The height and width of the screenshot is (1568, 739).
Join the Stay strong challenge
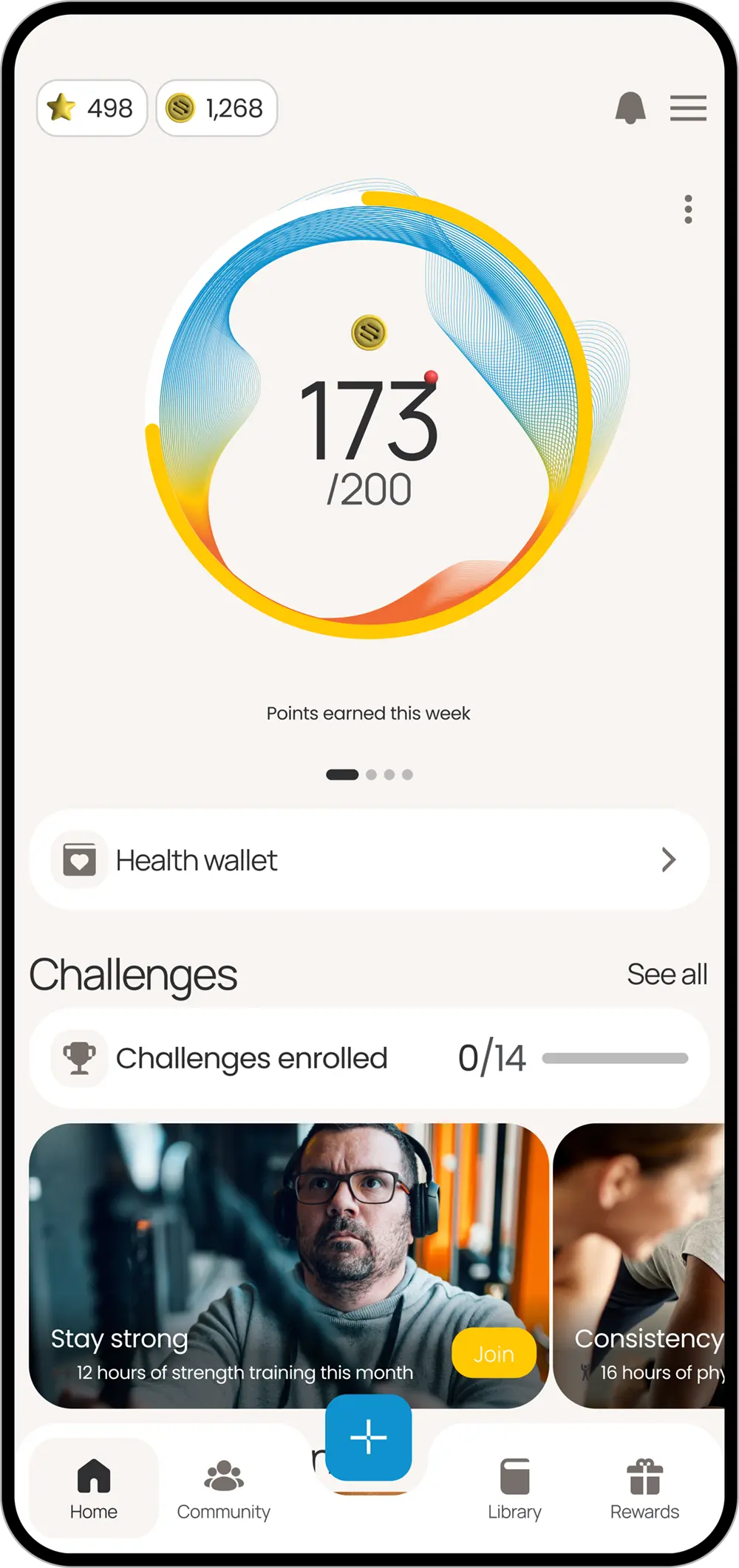pyautogui.click(x=494, y=1353)
